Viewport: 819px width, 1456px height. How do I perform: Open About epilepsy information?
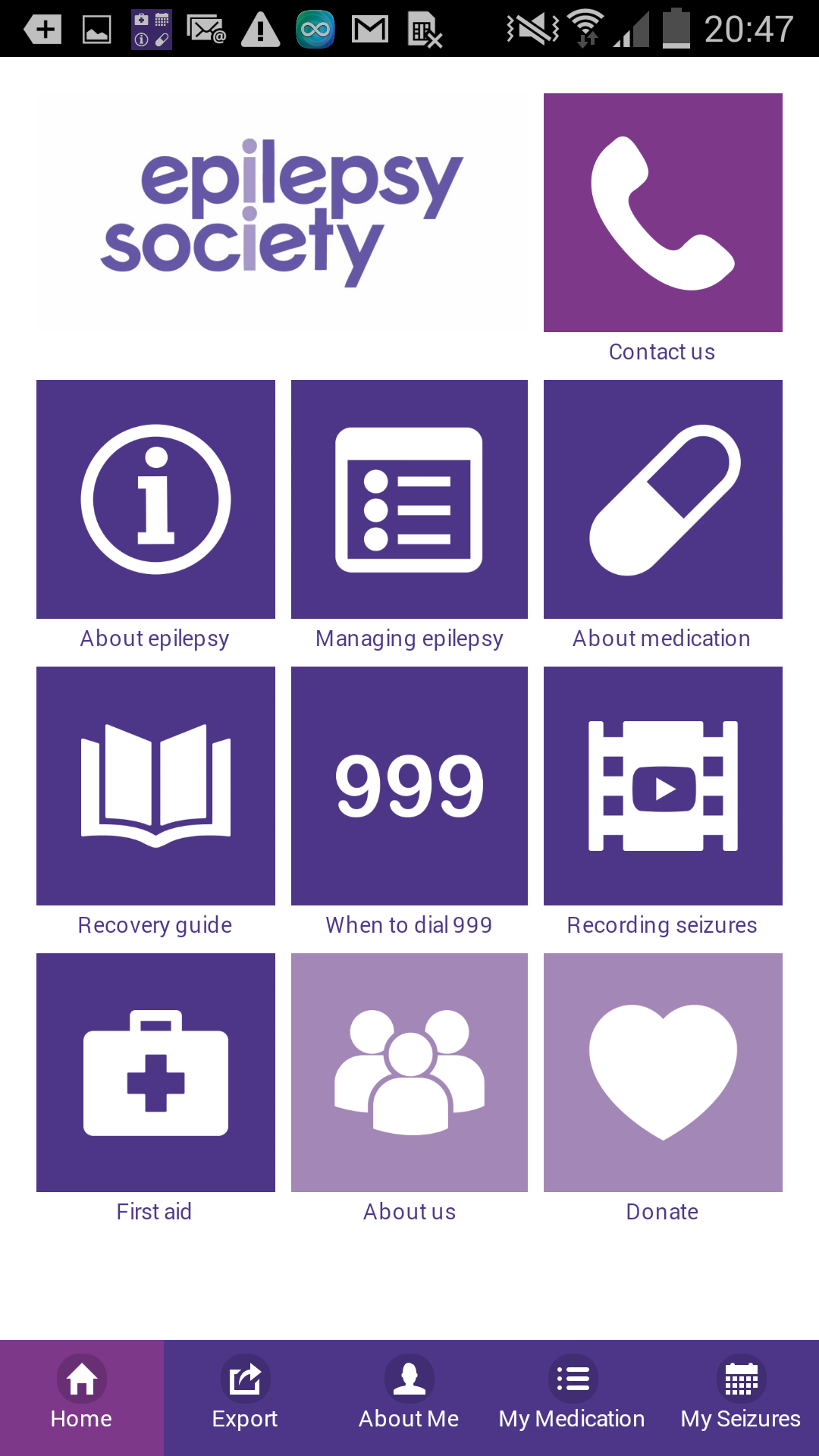(155, 500)
